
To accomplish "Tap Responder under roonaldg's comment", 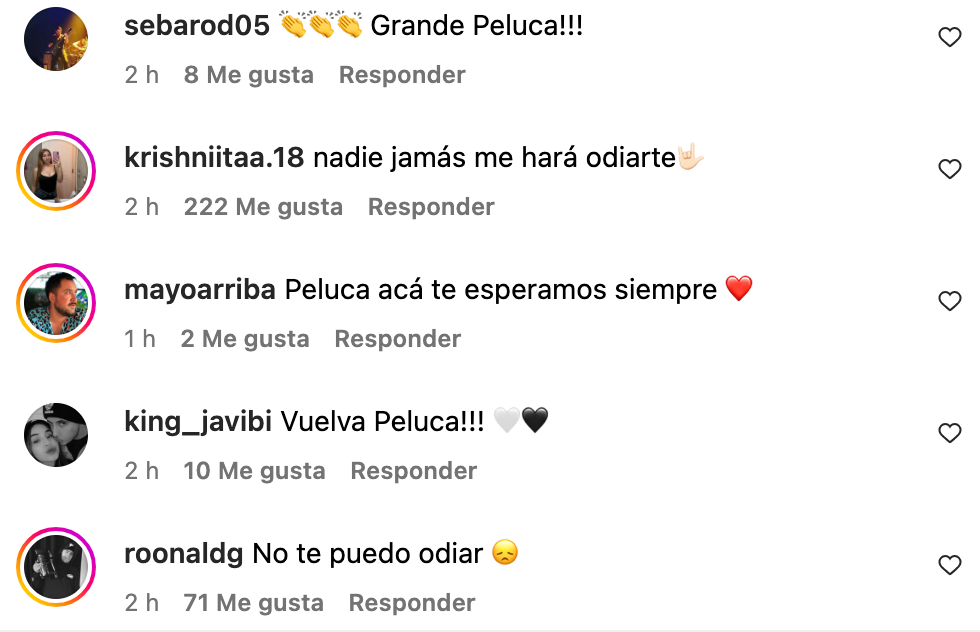I will [x=411, y=603].
